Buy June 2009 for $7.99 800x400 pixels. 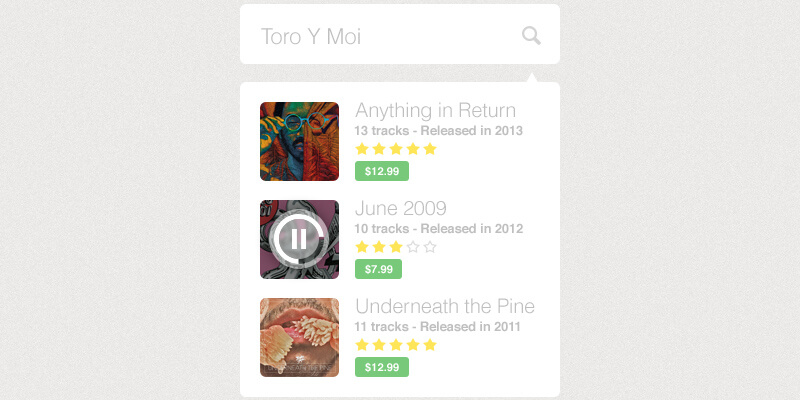tap(379, 269)
